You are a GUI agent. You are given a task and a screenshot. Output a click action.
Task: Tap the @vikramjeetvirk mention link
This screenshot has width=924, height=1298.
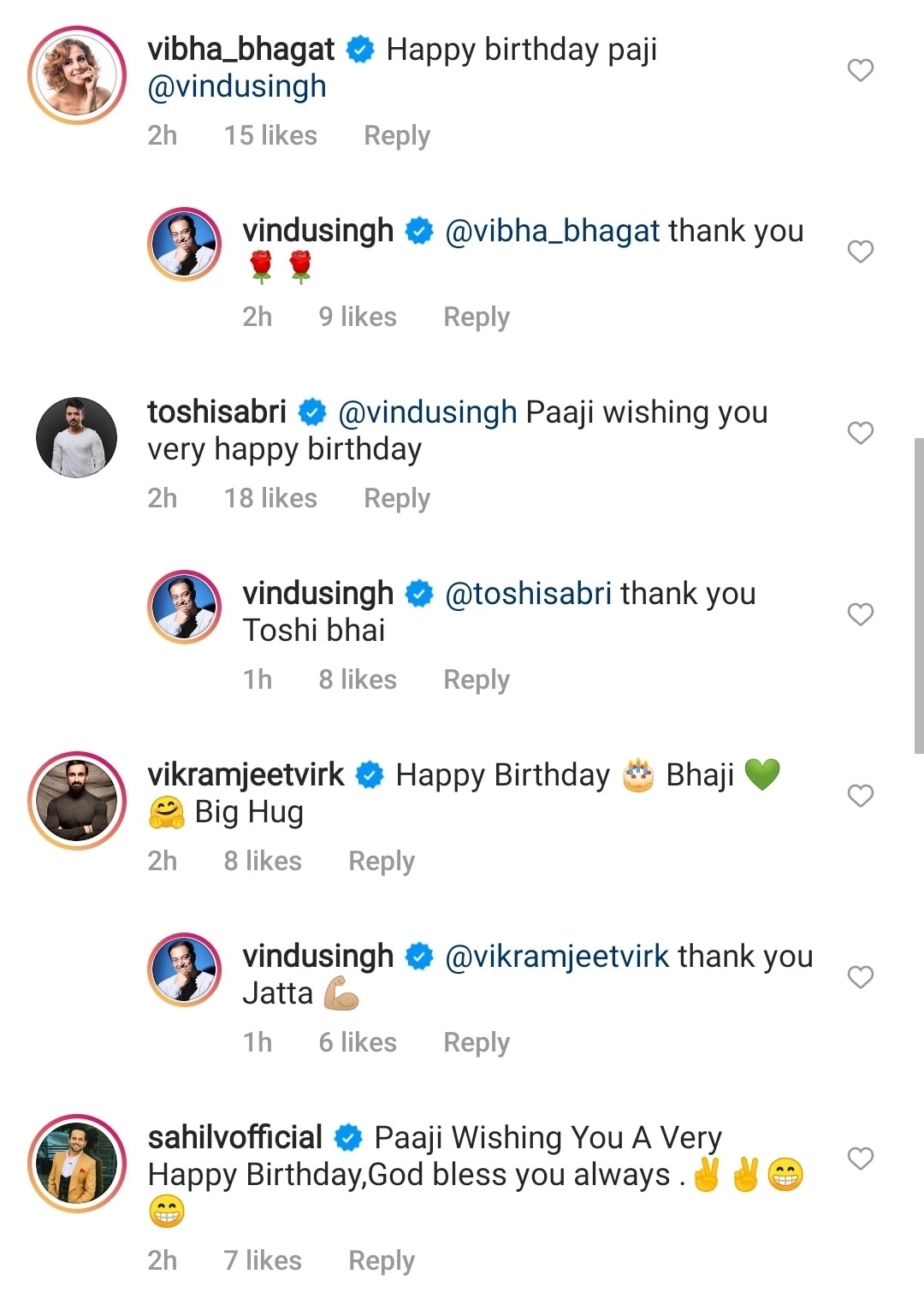[x=556, y=957]
